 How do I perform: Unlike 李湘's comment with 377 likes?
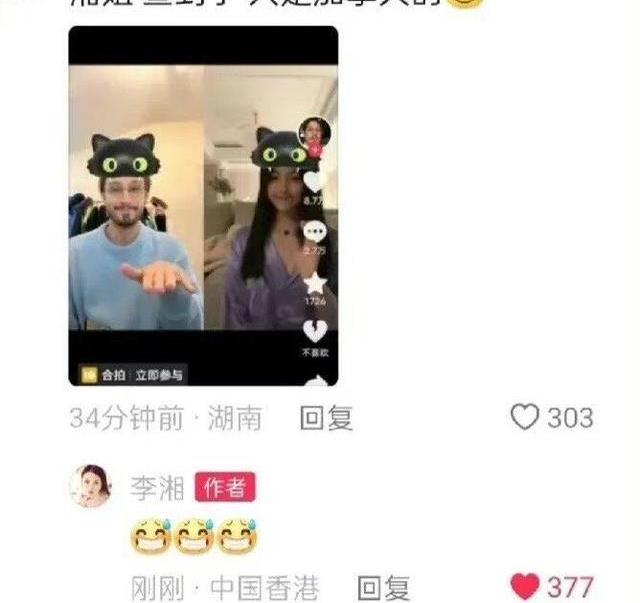(x=525, y=587)
